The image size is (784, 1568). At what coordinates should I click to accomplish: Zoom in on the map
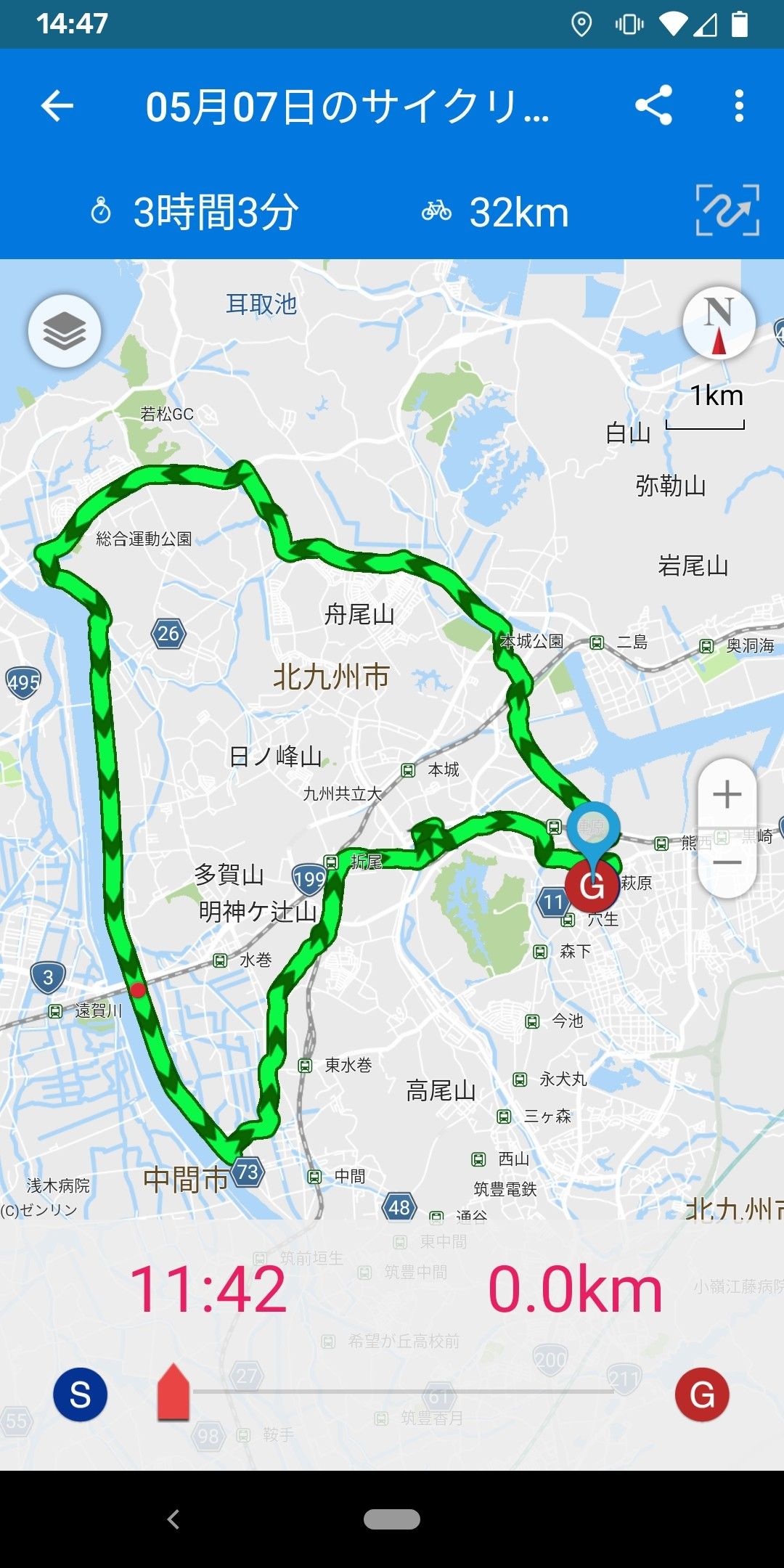[727, 794]
